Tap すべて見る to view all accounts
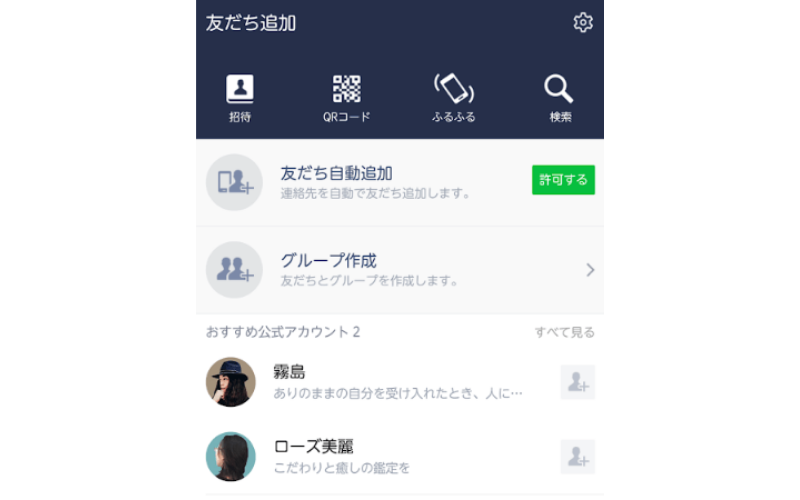800x500 pixels. pos(564,332)
